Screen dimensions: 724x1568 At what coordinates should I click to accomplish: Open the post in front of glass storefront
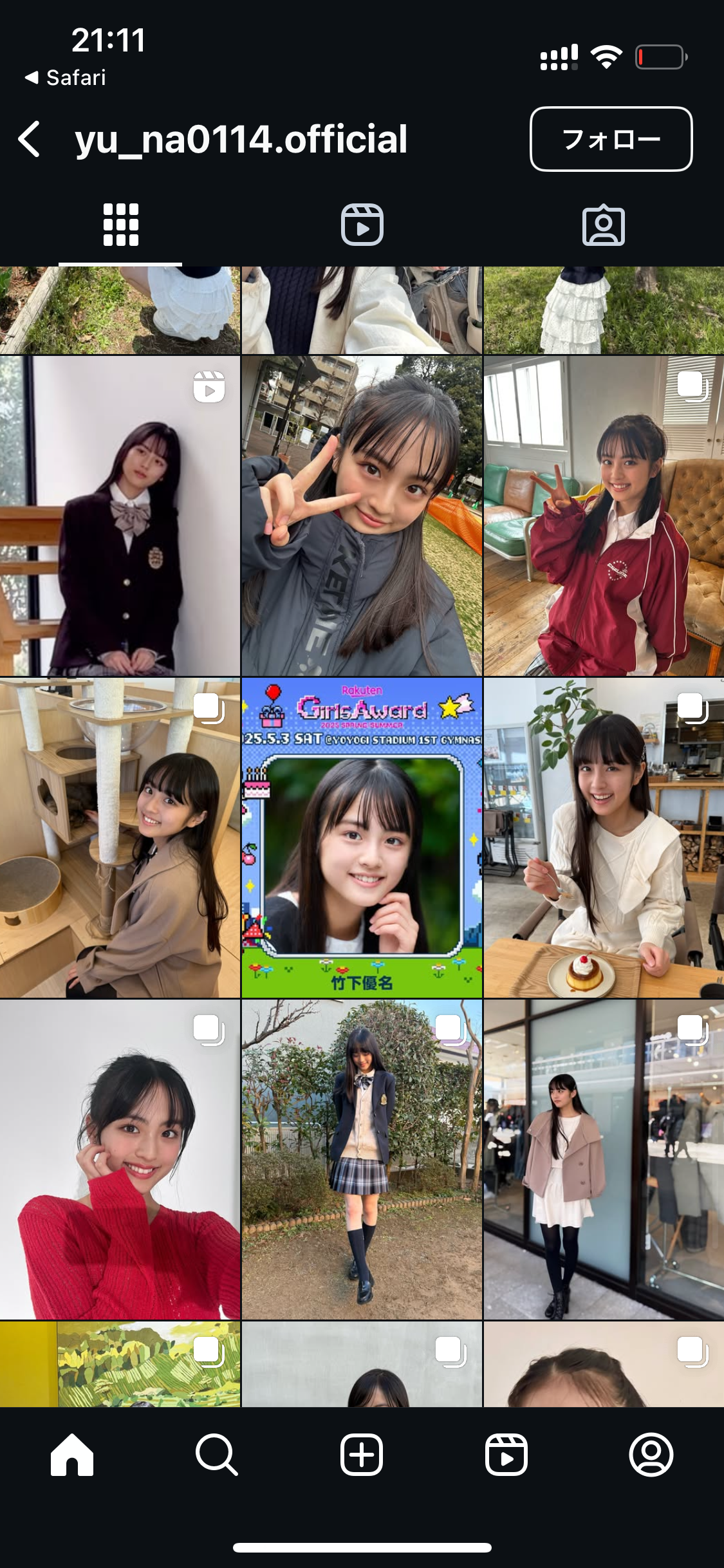[x=604, y=1159]
